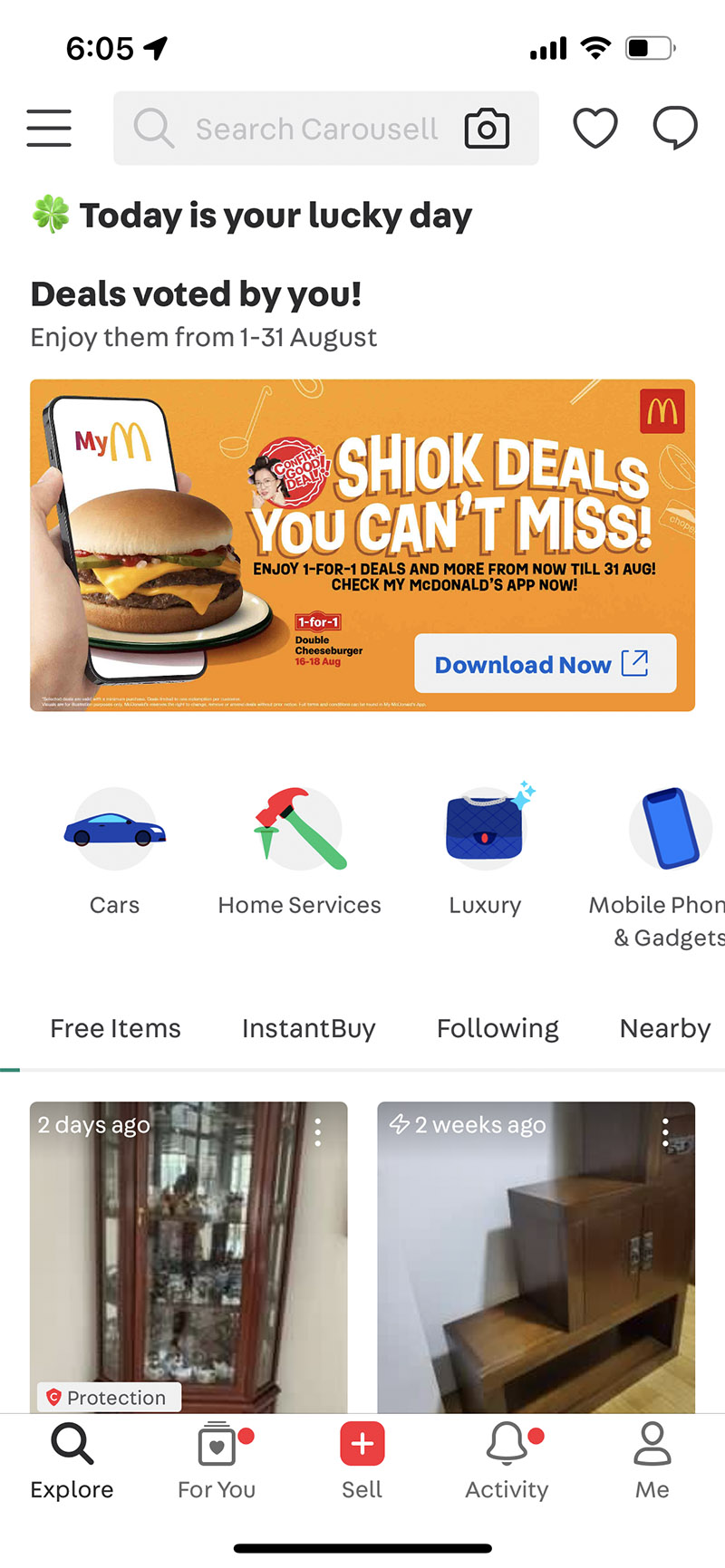Viewport: 725px width, 1568px height.
Task: Open liked items heart icon
Action: [x=595, y=128]
